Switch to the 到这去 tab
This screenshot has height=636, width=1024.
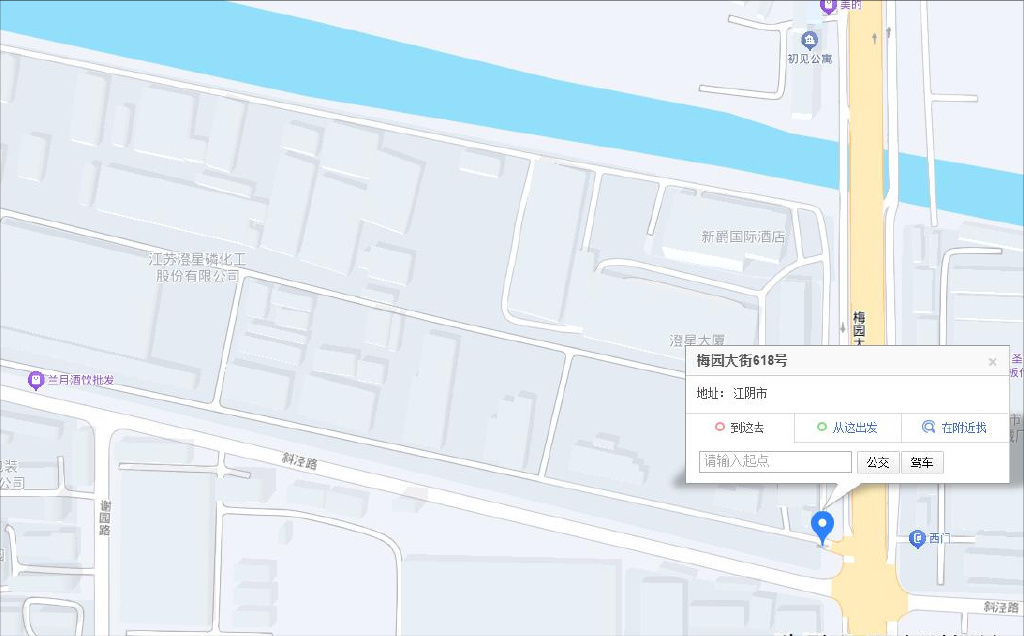740,427
